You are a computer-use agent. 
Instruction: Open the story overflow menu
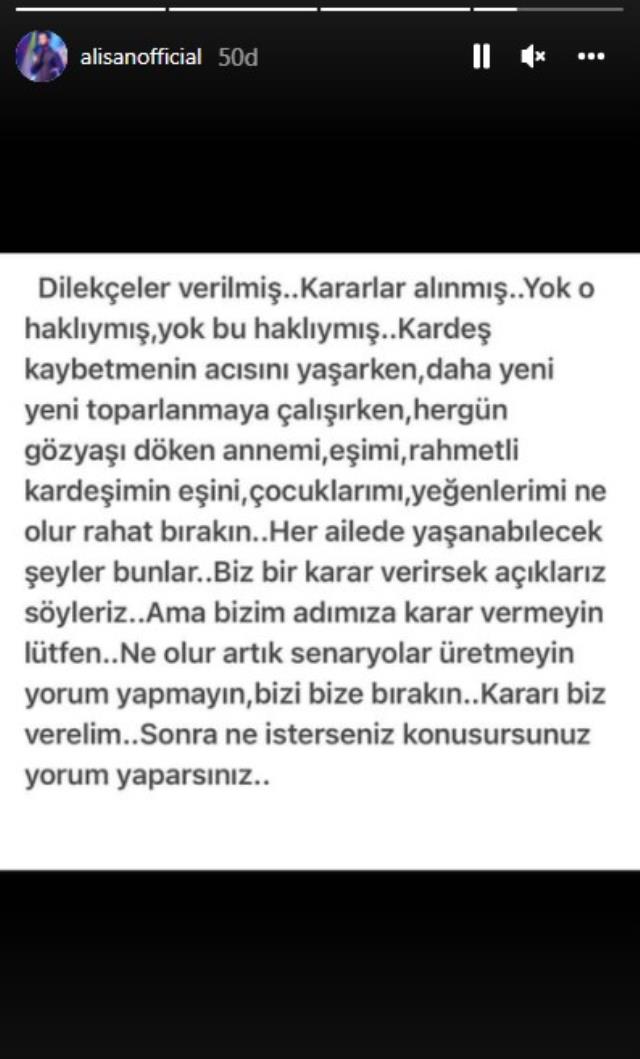tap(592, 57)
